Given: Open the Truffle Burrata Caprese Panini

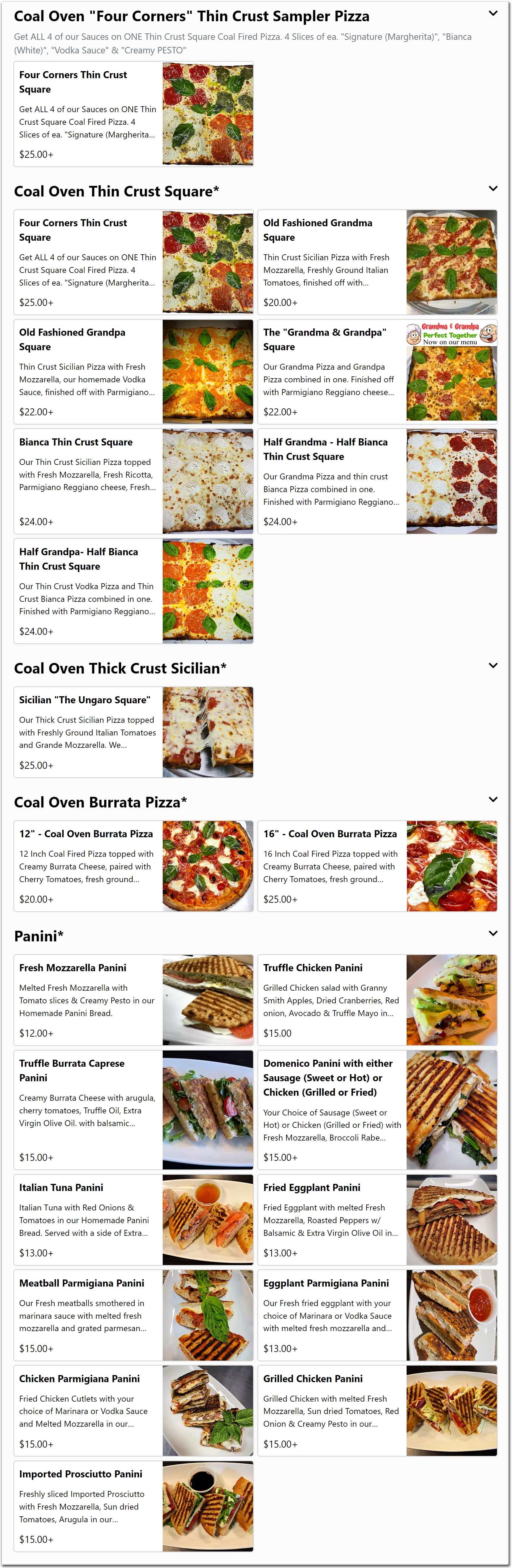Looking at the screenshot, I should pos(133,1110).
